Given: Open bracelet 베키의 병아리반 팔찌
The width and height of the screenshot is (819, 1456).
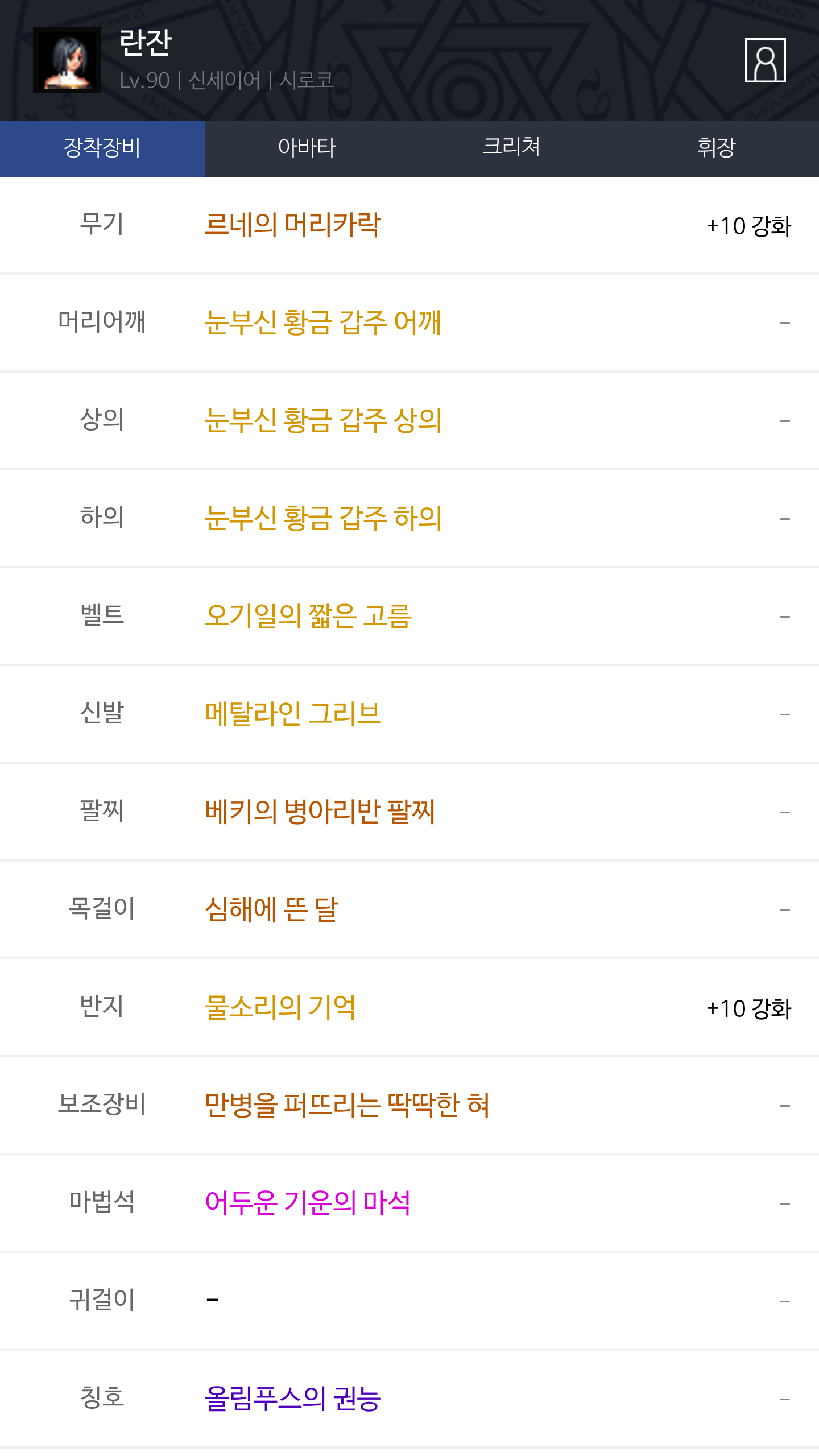Looking at the screenshot, I should point(320,812).
